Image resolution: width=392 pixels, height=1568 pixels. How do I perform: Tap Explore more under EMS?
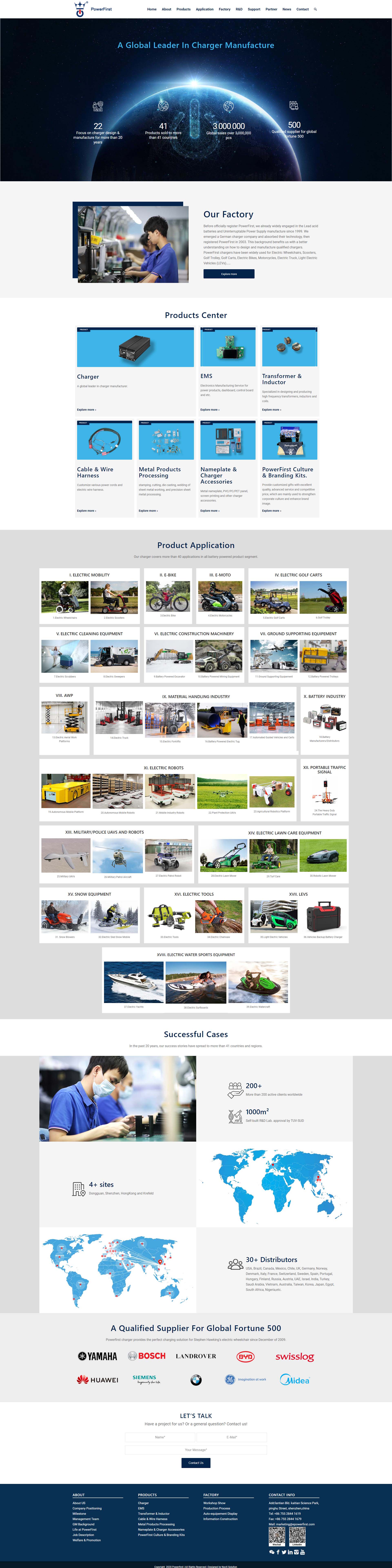[210, 410]
